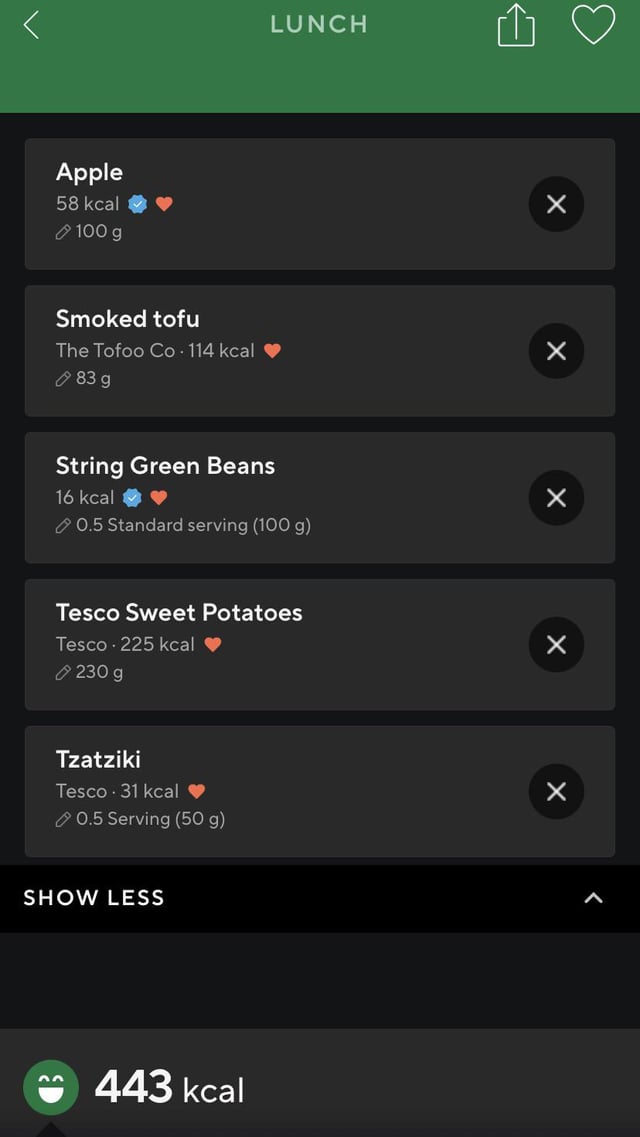Go back from the Lunch screen
This screenshot has height=1137, width=640.
(30, 25)
